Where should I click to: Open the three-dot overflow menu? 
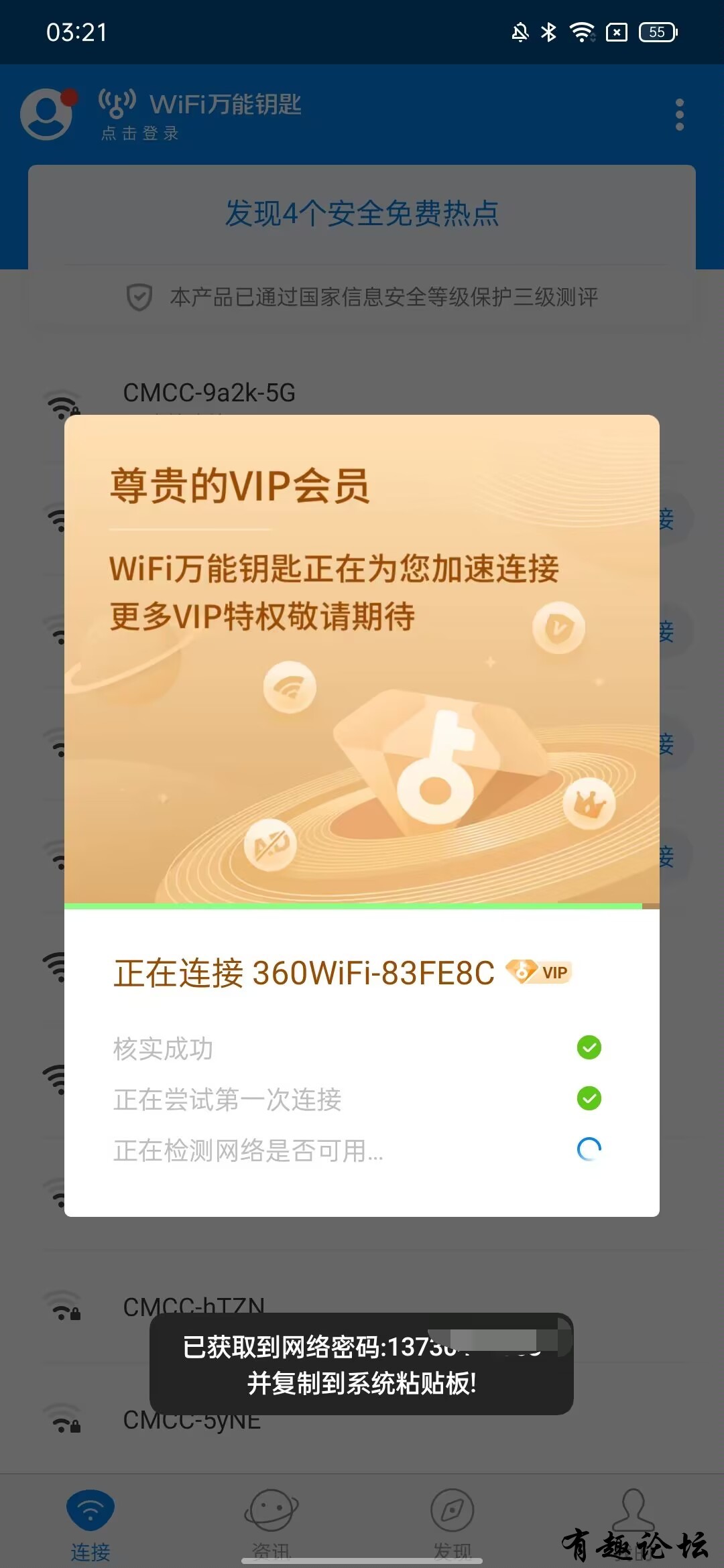(679, 115)
